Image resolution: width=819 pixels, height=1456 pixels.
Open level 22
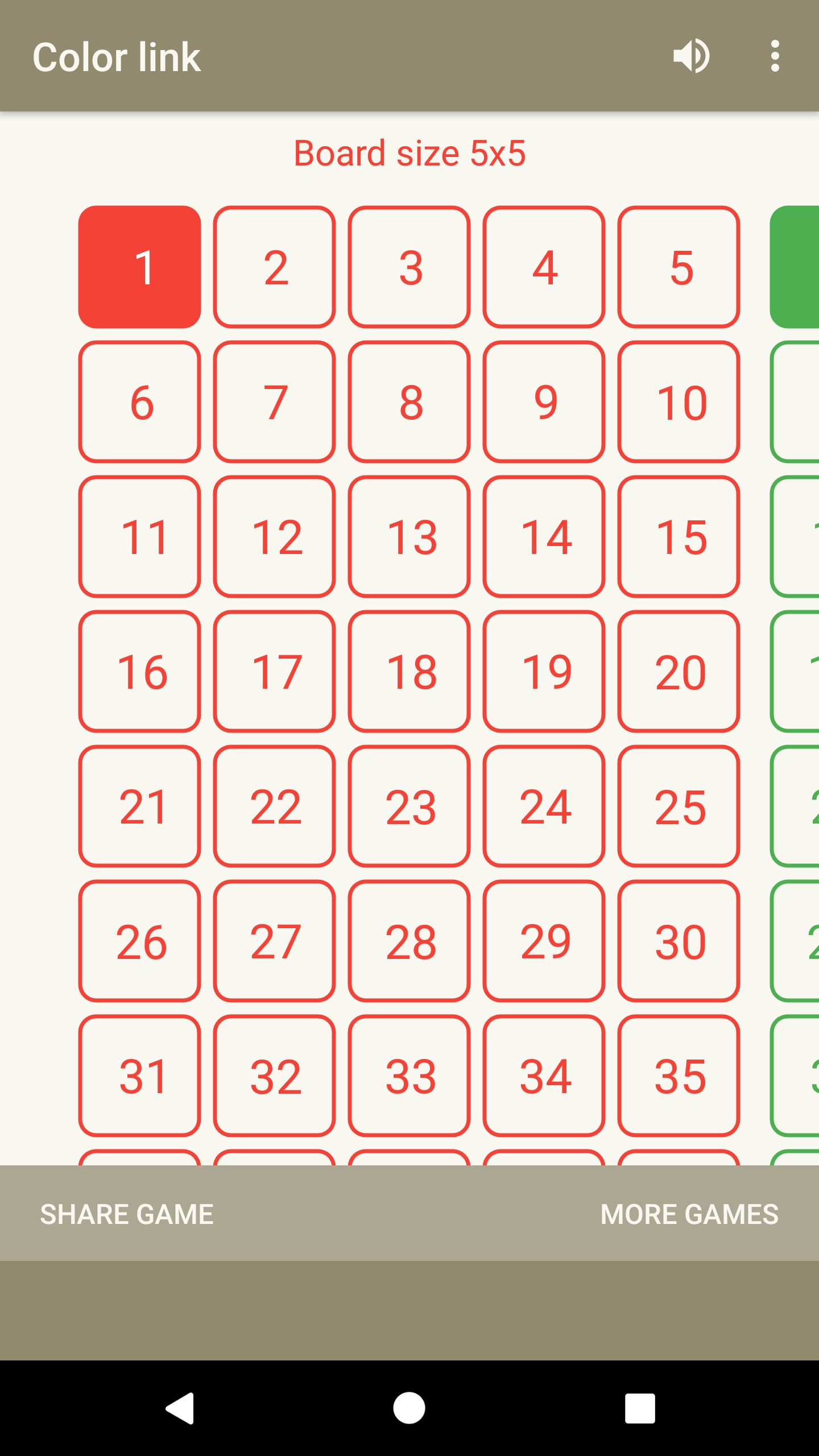click(x=274, y=806)
